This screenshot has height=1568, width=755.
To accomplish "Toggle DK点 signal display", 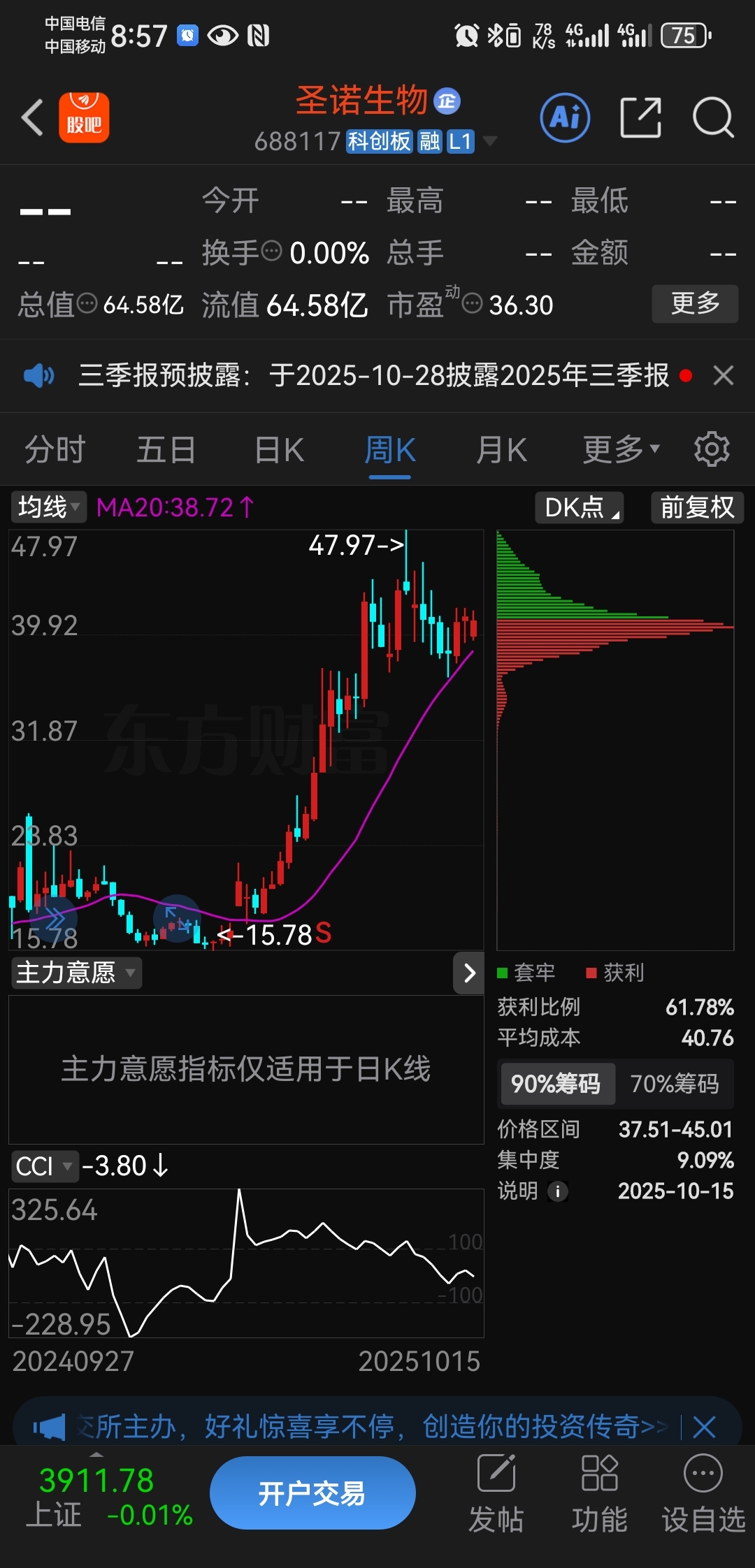I will tap(579, 508).
